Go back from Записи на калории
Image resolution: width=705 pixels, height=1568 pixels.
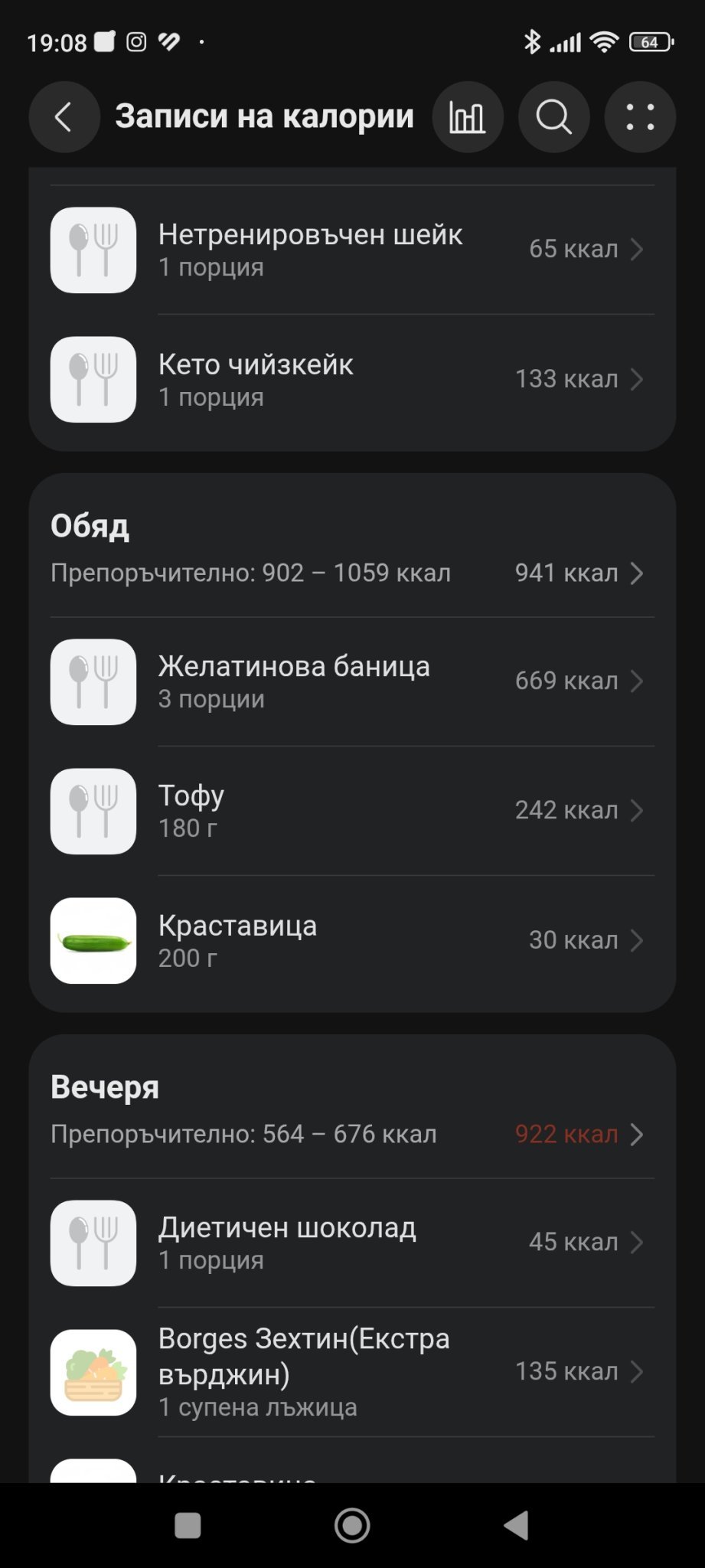pos(64,117)
